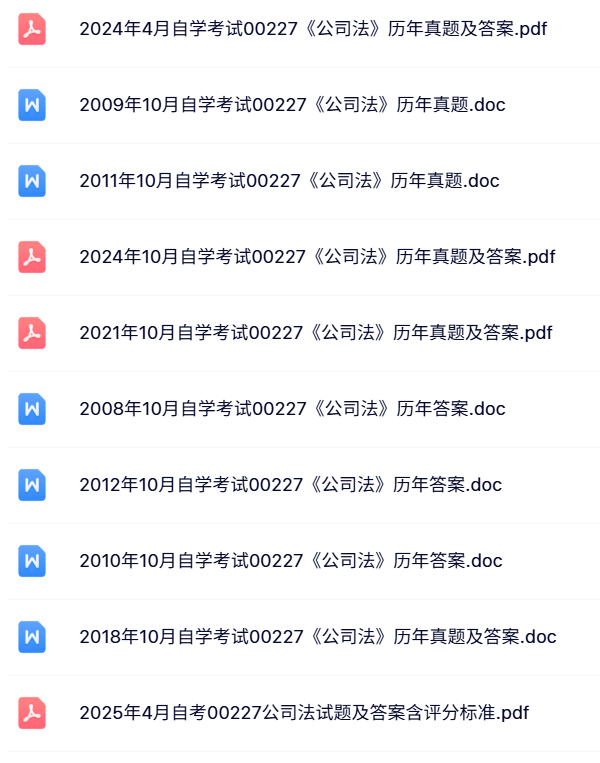Open the 2012年10月 公司法 历年答案 doc
The height and width of the screenshot is (763, 600).
tap(290, 485)
